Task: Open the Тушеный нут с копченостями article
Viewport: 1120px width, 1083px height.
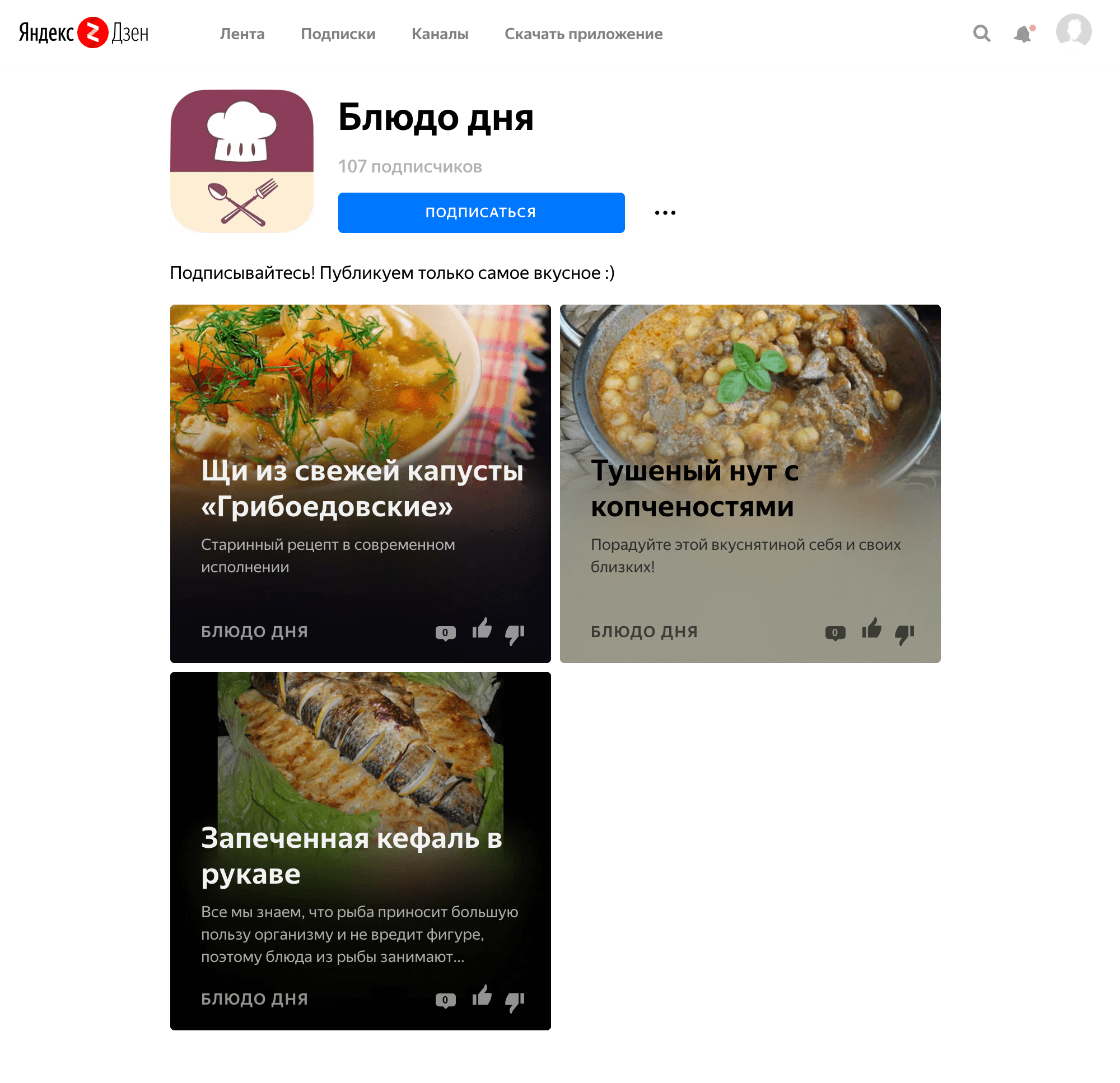Action: point(694,489)
